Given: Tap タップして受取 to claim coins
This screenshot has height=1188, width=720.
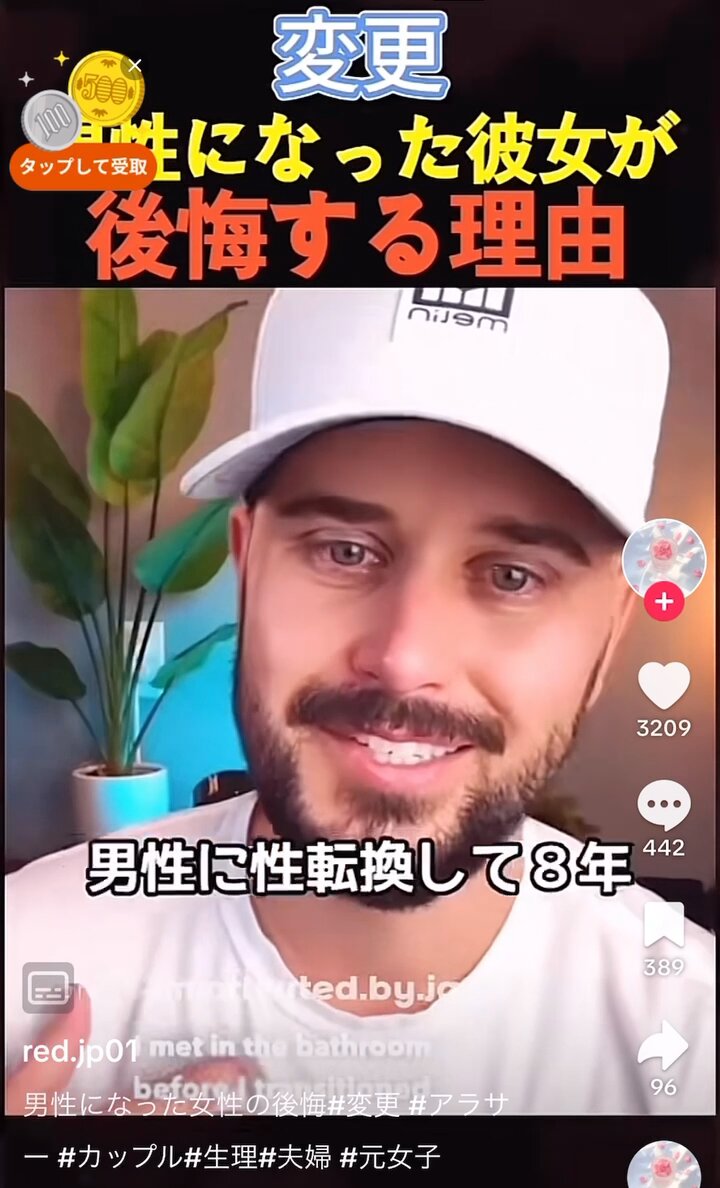Looking at the screenshot, I should (83, 166).
